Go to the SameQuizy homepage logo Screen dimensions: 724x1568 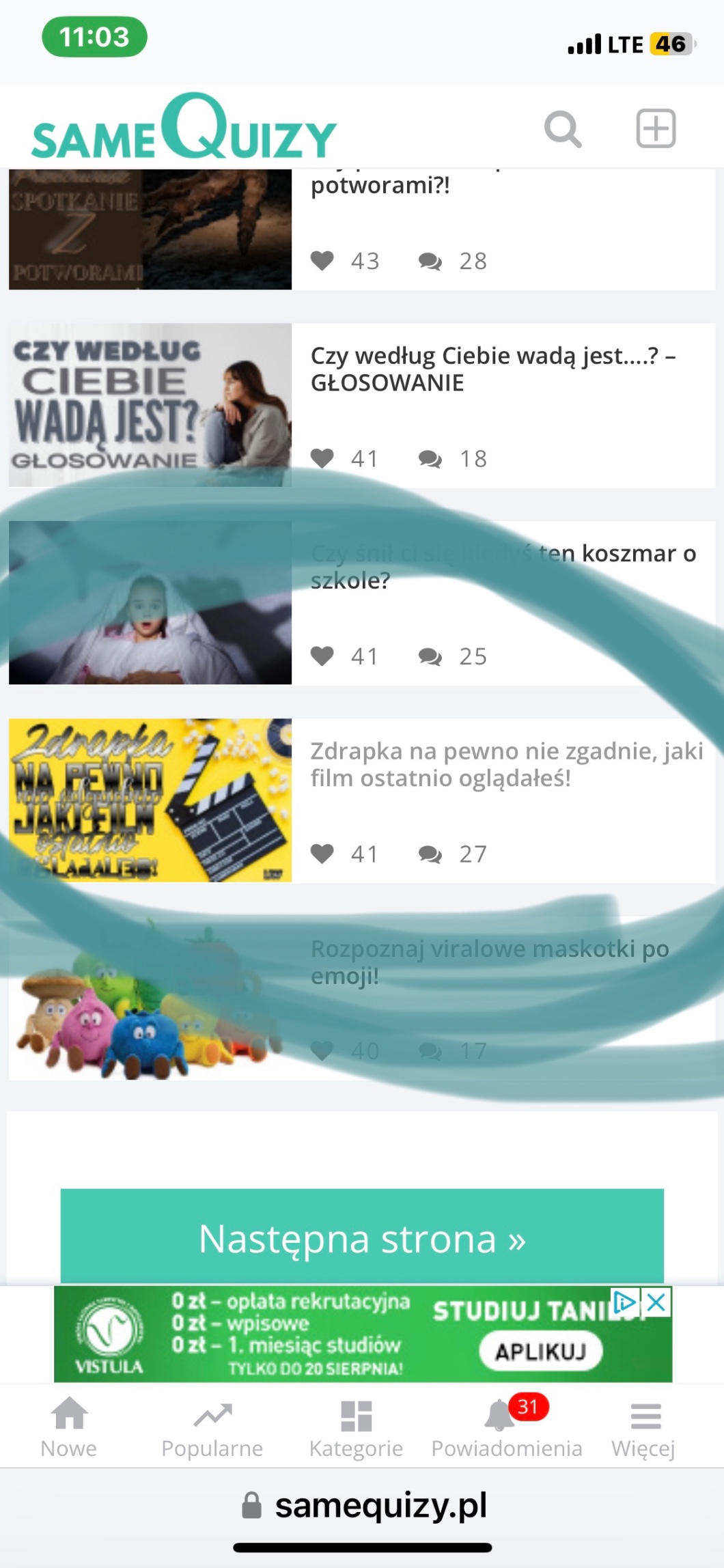pyautogui.click(x=184, y=127)
